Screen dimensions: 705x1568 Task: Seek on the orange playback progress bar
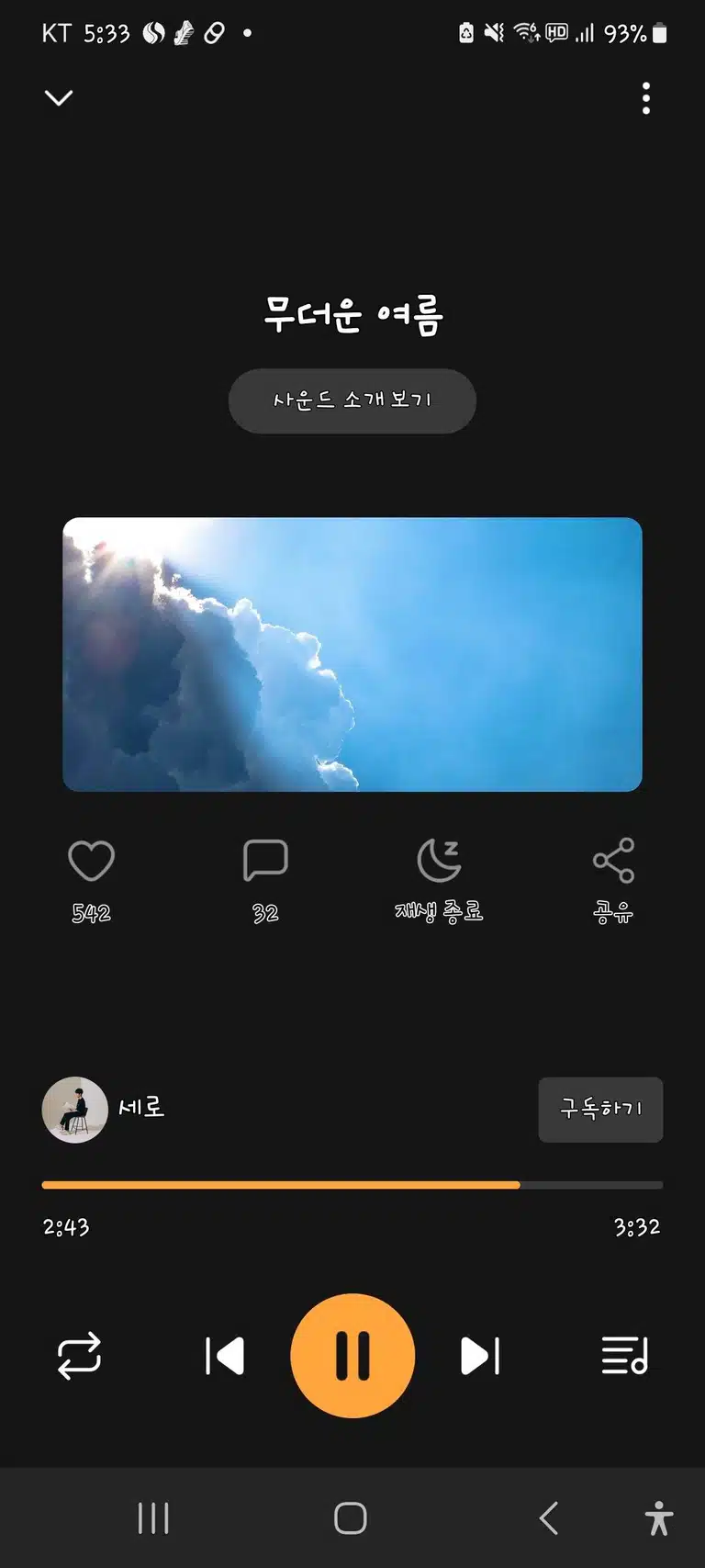352,1185
